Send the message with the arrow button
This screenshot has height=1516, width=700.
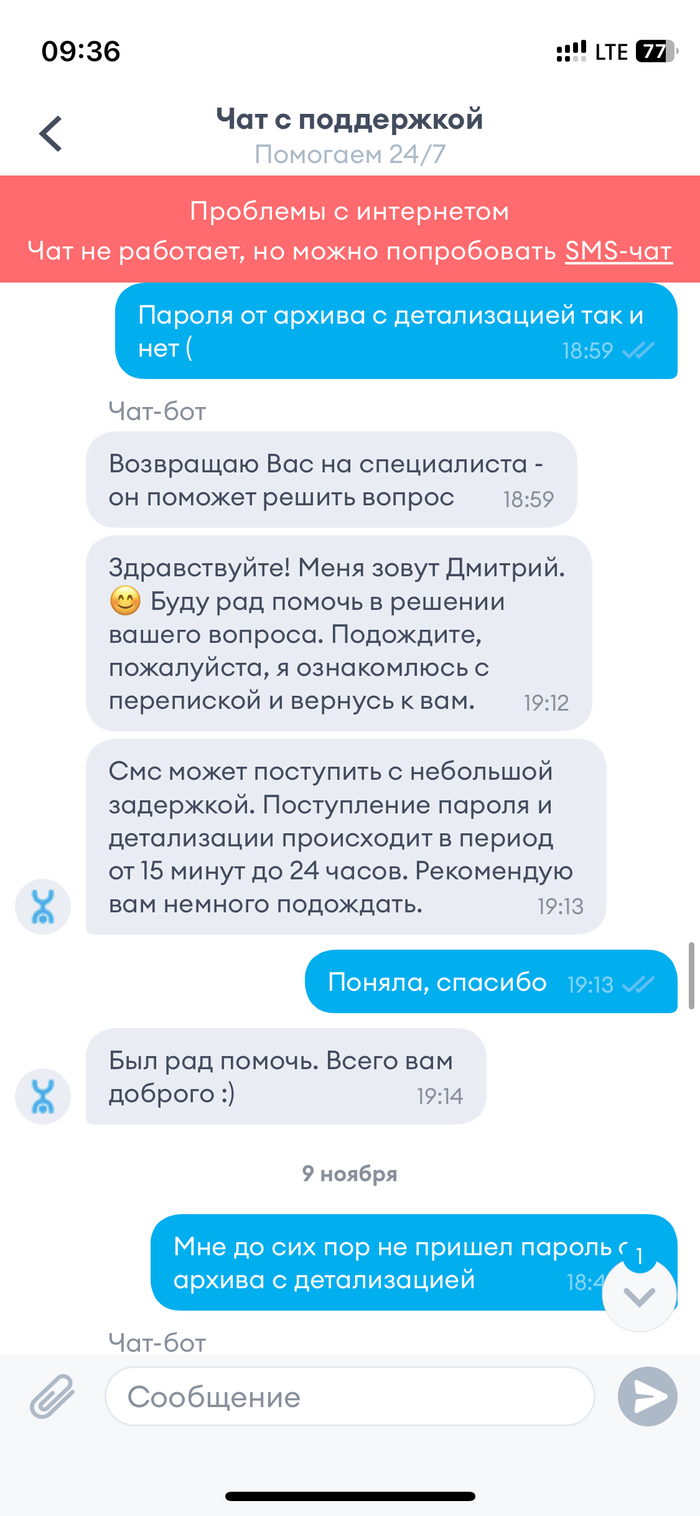click(648, 1396)
